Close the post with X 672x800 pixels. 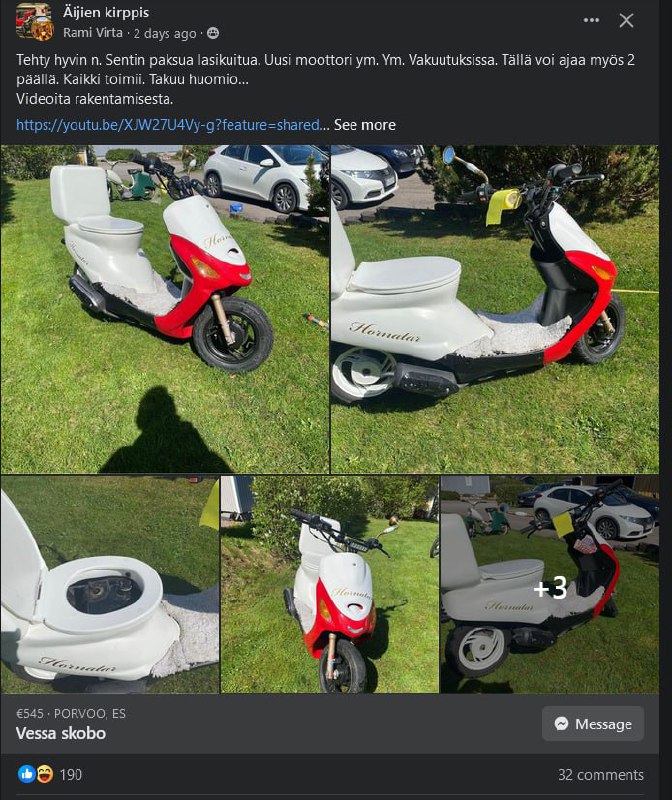point(626,20)
